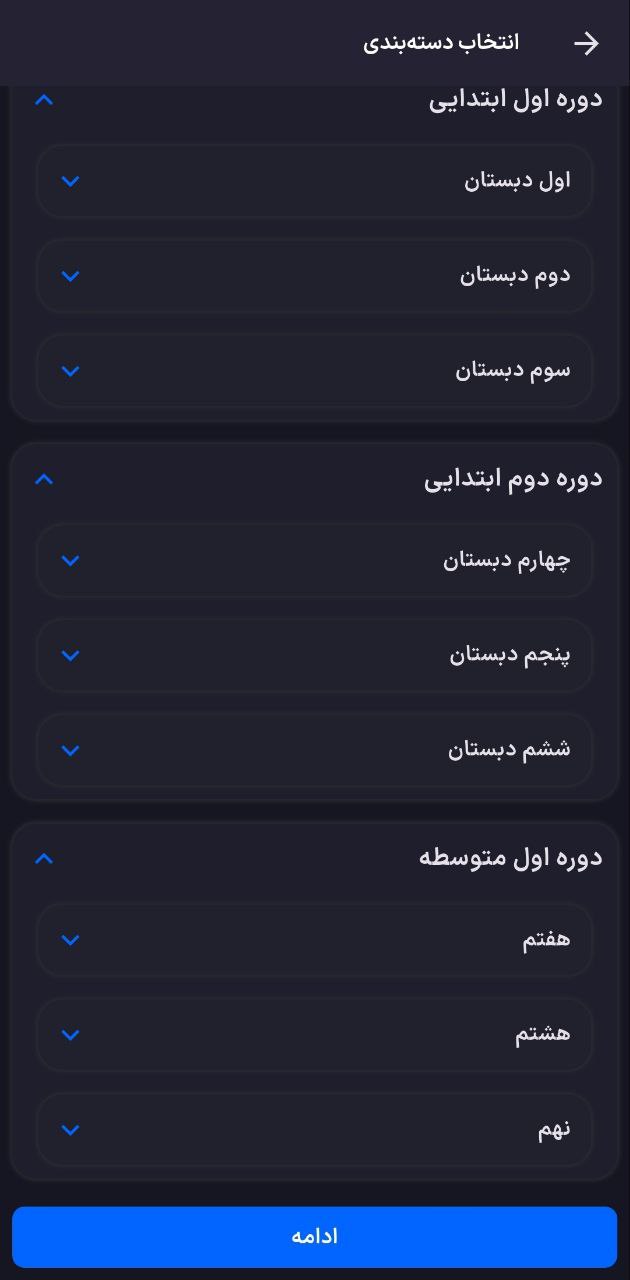Expand the اول دبستان dropdown
630x1280 pixels.
point(70,181)
